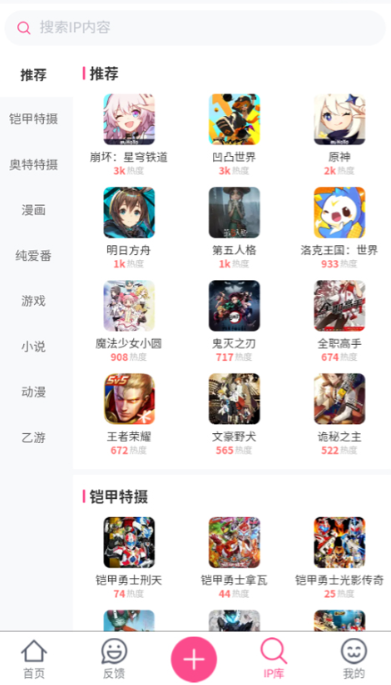Switch to the 乙游 category
The width and height of the screenshot is (391, 685).
tap(34, 437)
